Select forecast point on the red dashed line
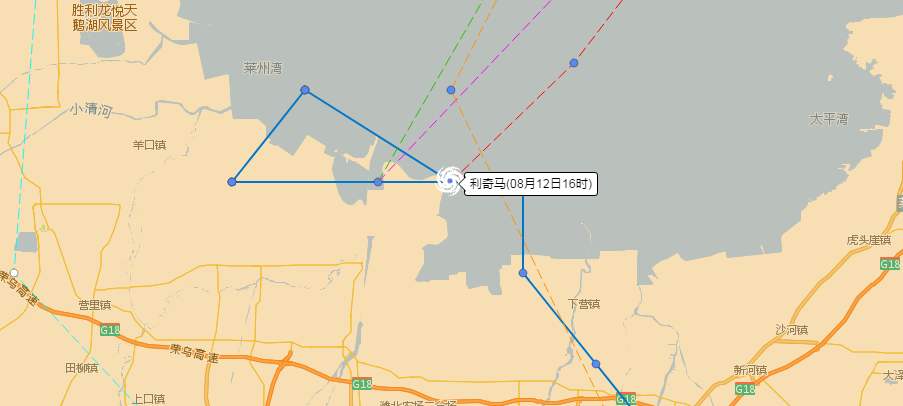 (x=574, y=63)
